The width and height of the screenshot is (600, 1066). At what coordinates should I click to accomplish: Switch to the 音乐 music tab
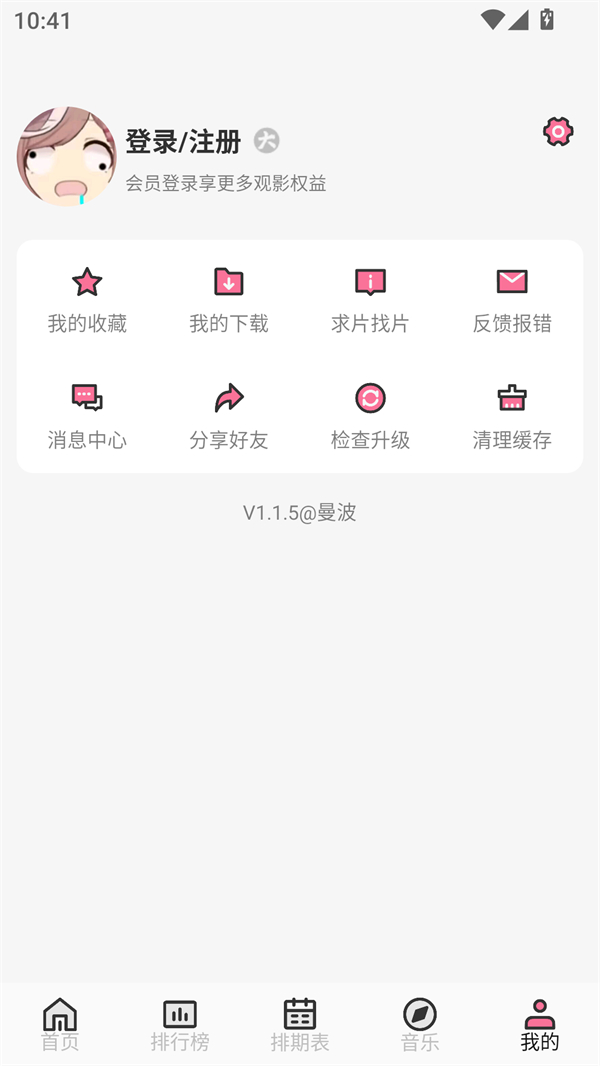click(420, 1024)
